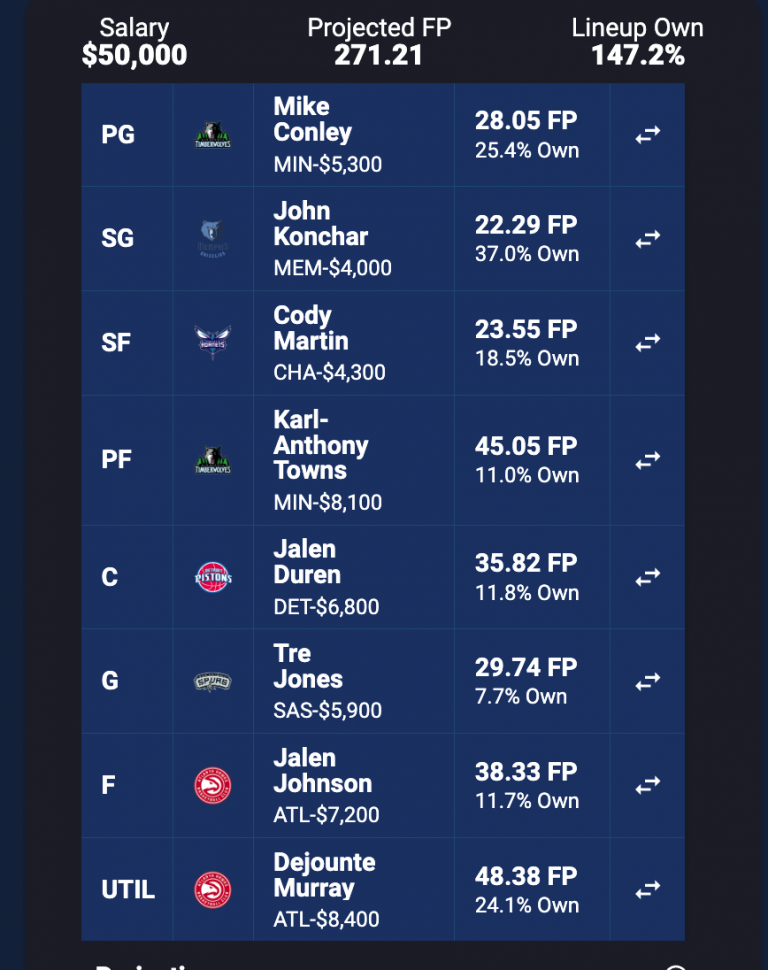This screenshot has width=768, height=970.
Task: Swap out Cody Martin at SF
Action: pos(648,342)
